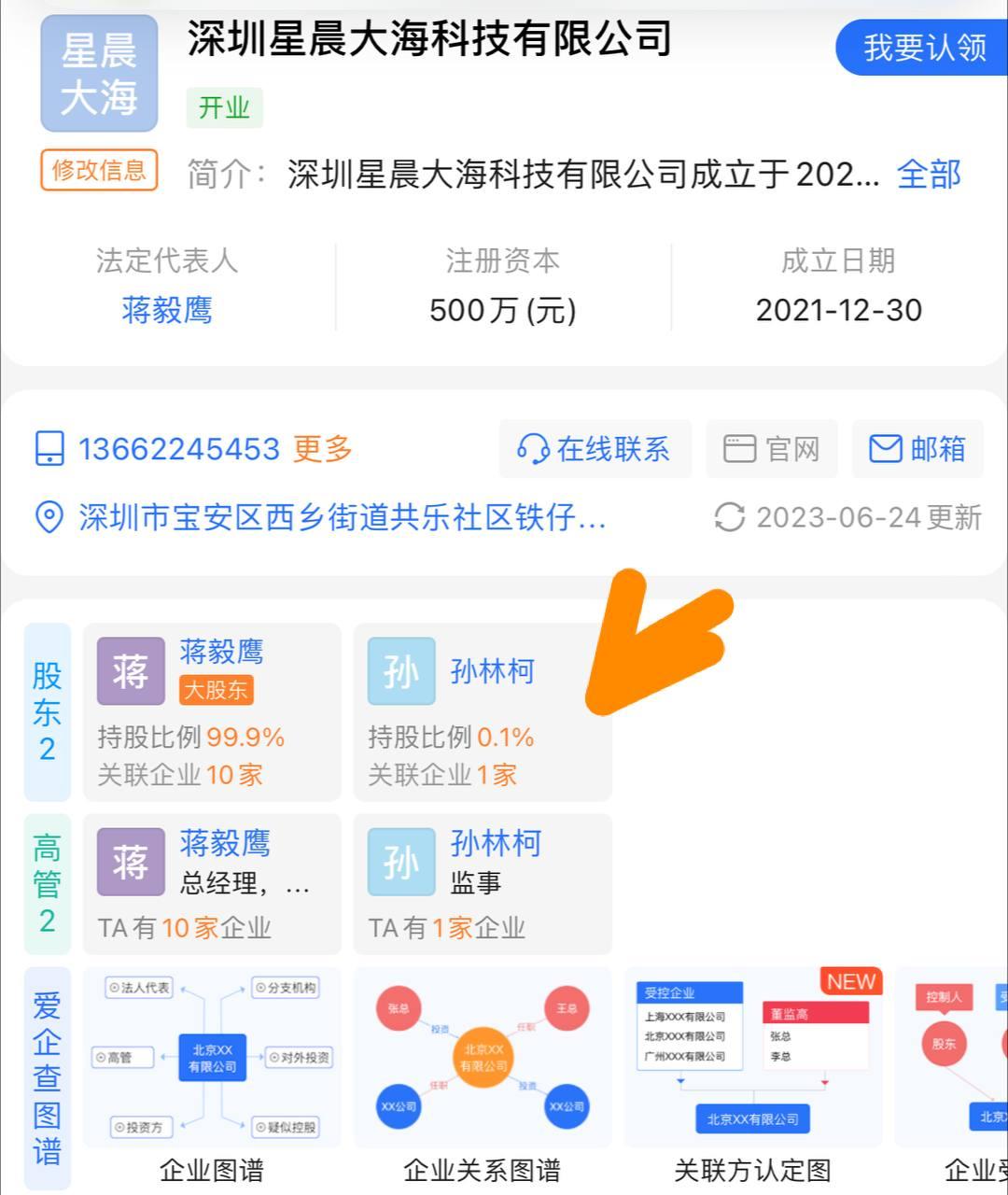This screenshot has width=1008, height=1195.
Task: Open the 股东 section tab
Action: point(47,711)
